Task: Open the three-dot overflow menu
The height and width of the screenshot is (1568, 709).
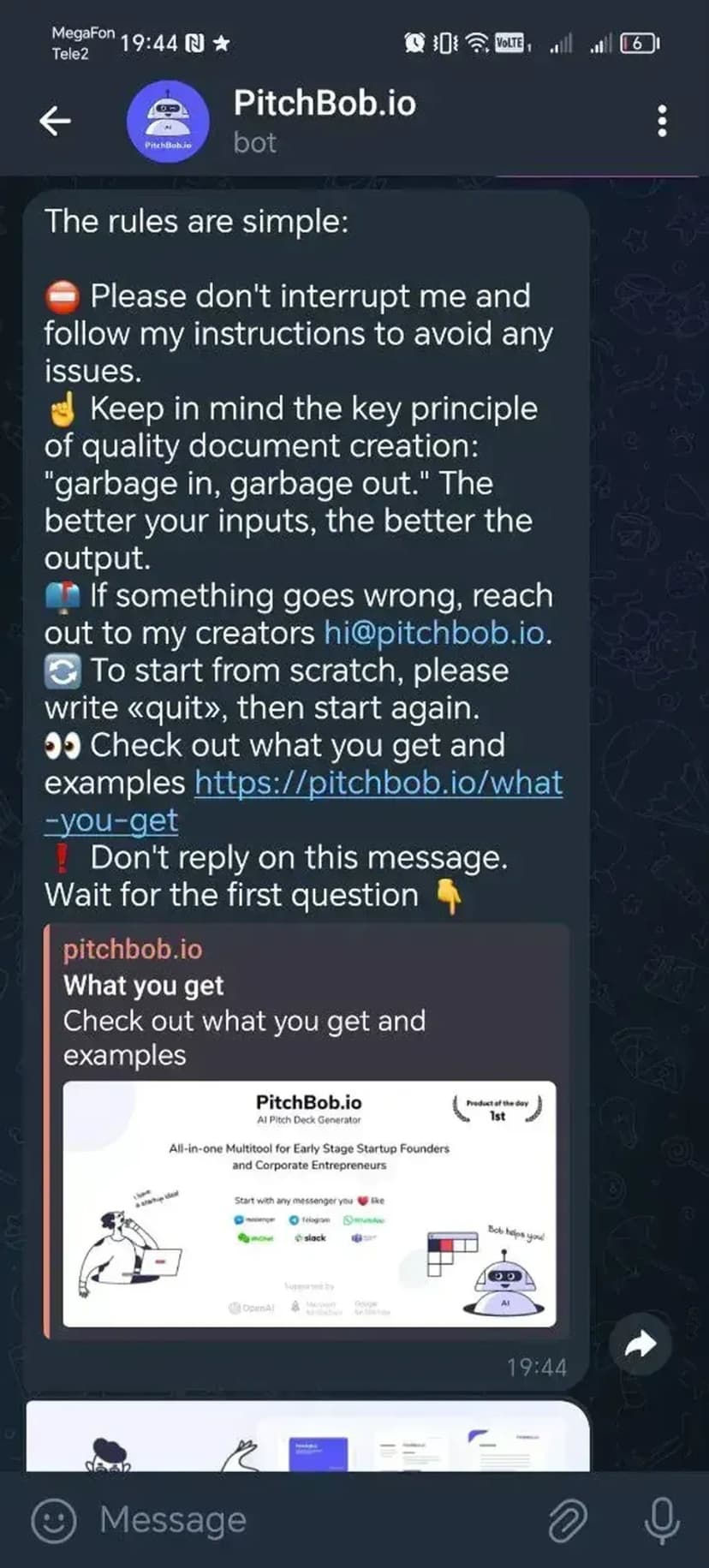Action: (662, 121)
